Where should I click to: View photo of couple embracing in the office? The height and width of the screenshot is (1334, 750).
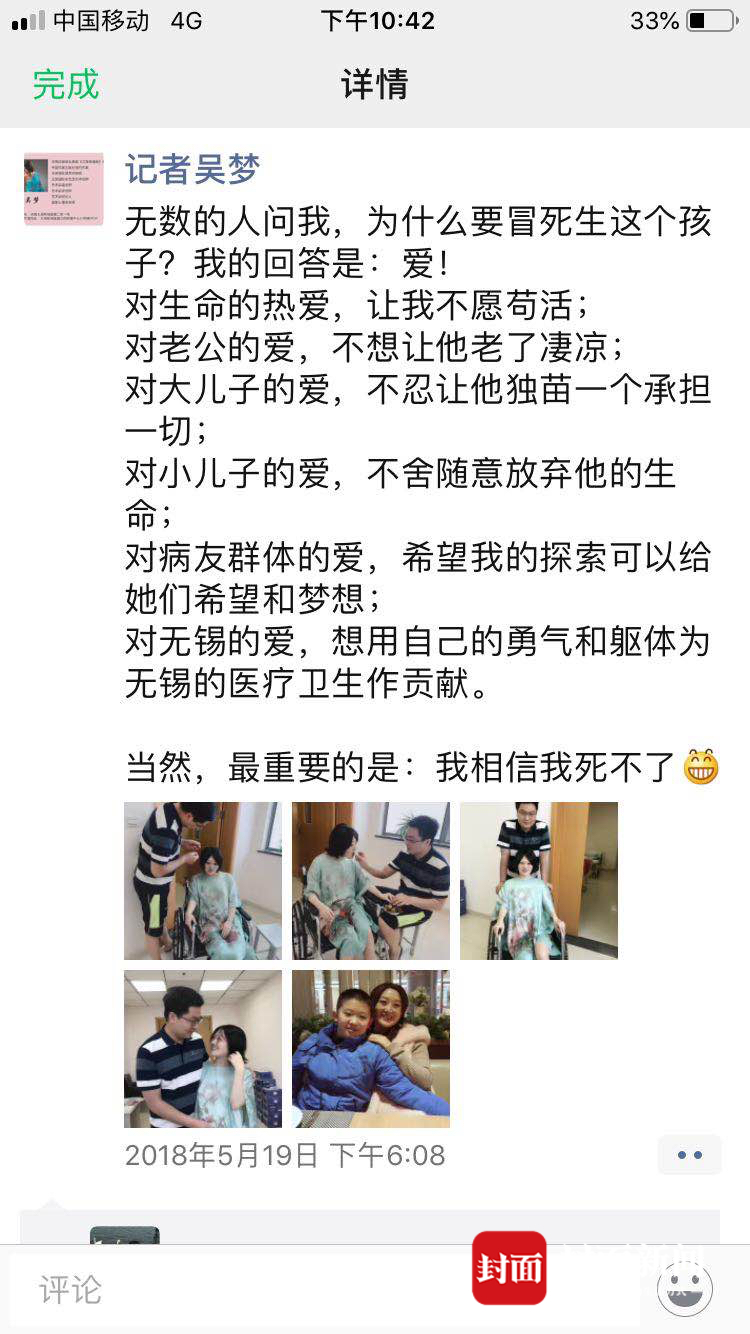point(203,1049)
